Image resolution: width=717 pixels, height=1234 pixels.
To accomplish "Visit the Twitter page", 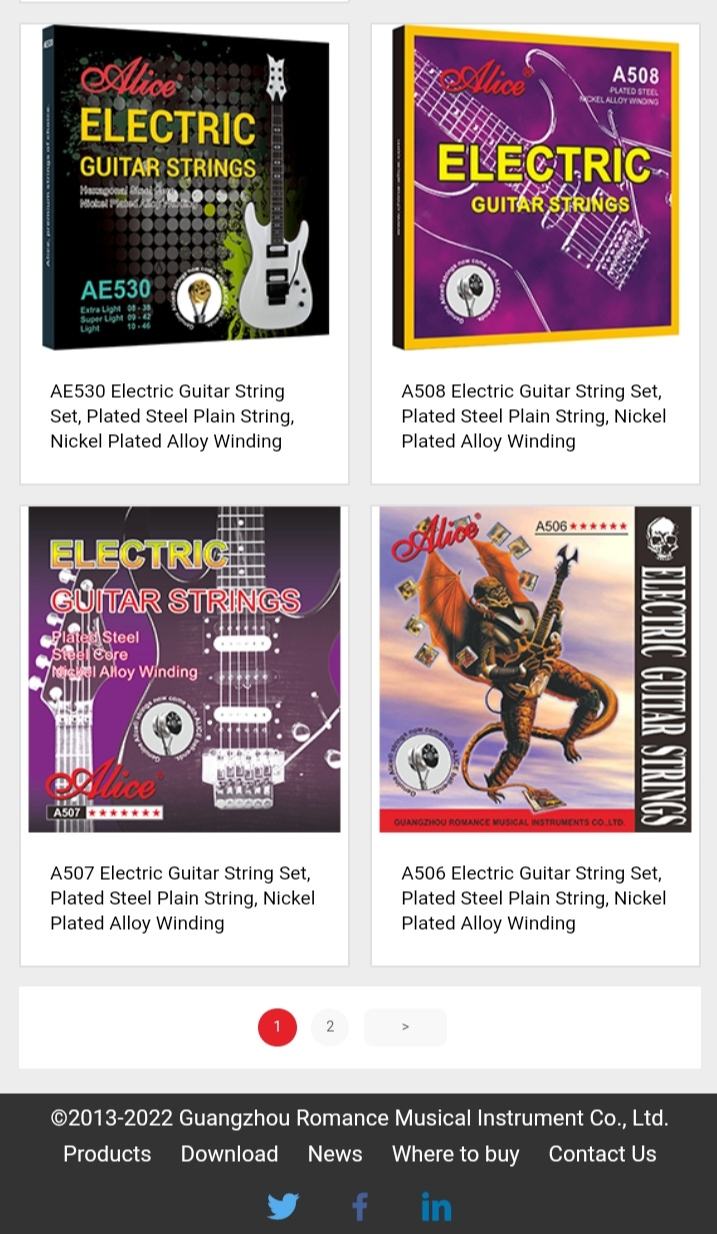I will (x=283, y=1207).
